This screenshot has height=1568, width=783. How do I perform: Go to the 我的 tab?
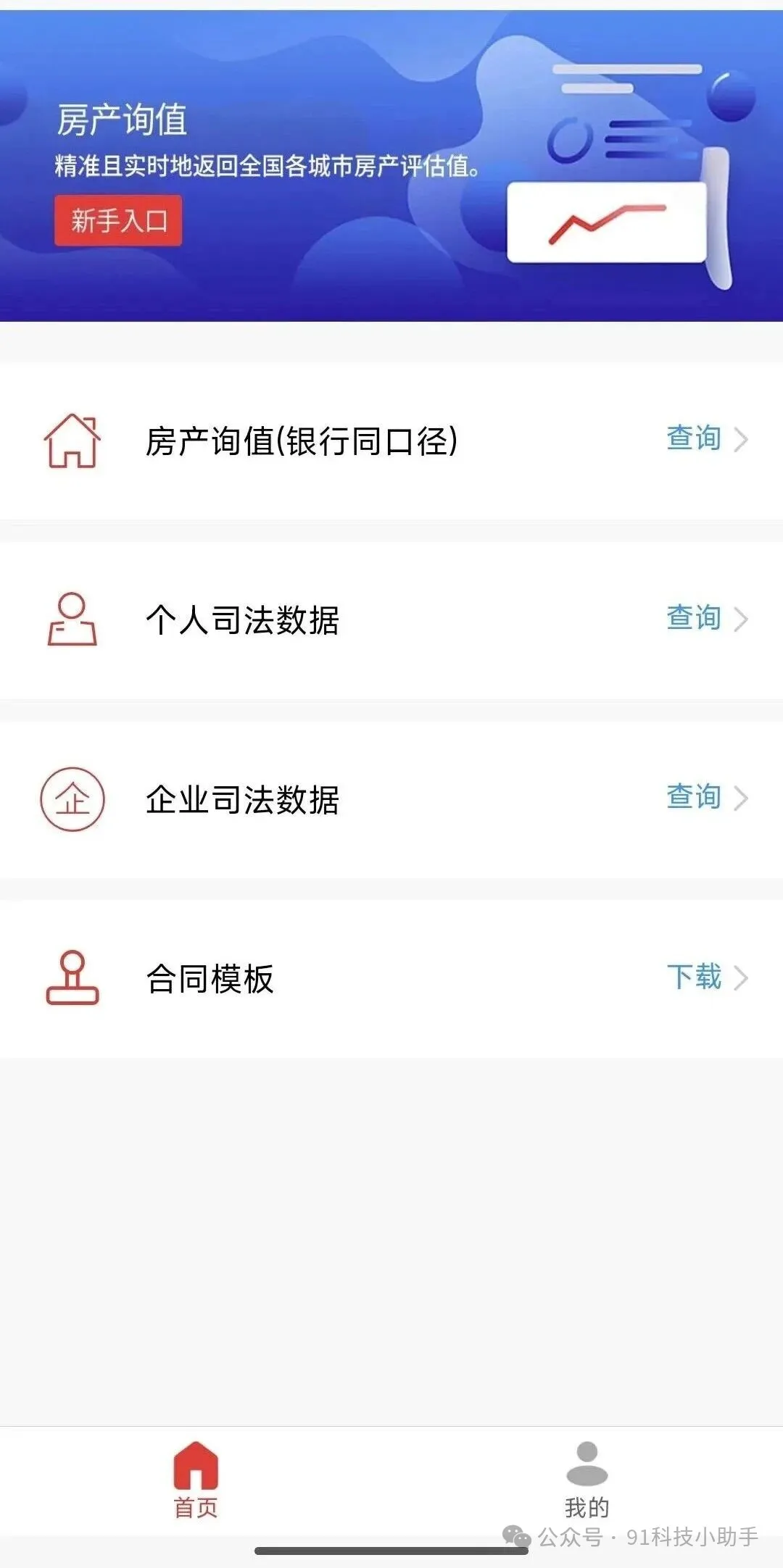pyautogui.click(x=587, y=1482)
